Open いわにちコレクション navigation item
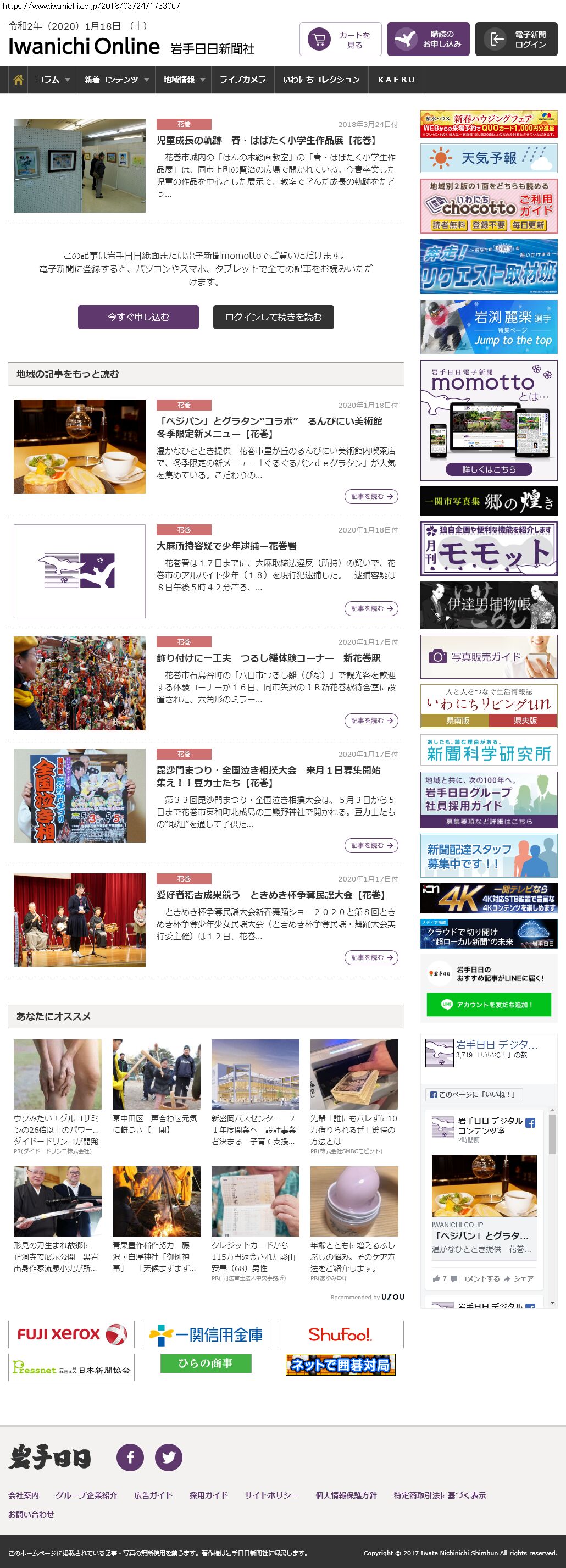Viewport: 566px width, 1568px height. pos(321,80)
